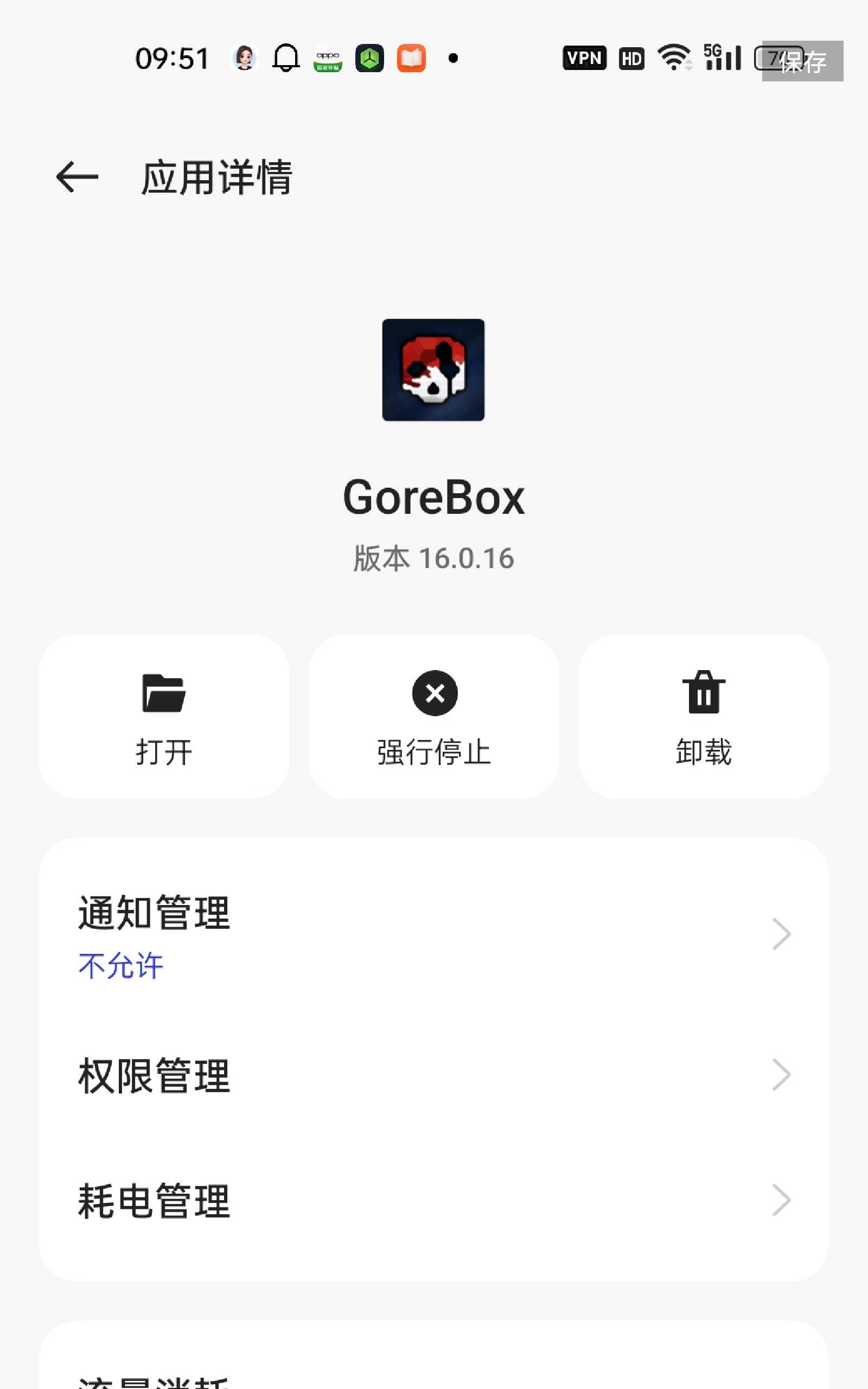Uninstall GoreBox using 卸载
The width and height of the screenshot is (868, 1389).
coord(703,716)
